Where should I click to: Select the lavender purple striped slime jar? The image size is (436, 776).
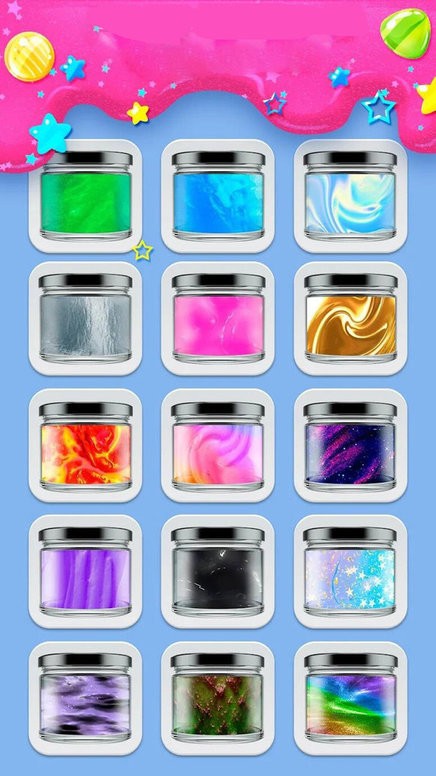[x=85, y=572]
